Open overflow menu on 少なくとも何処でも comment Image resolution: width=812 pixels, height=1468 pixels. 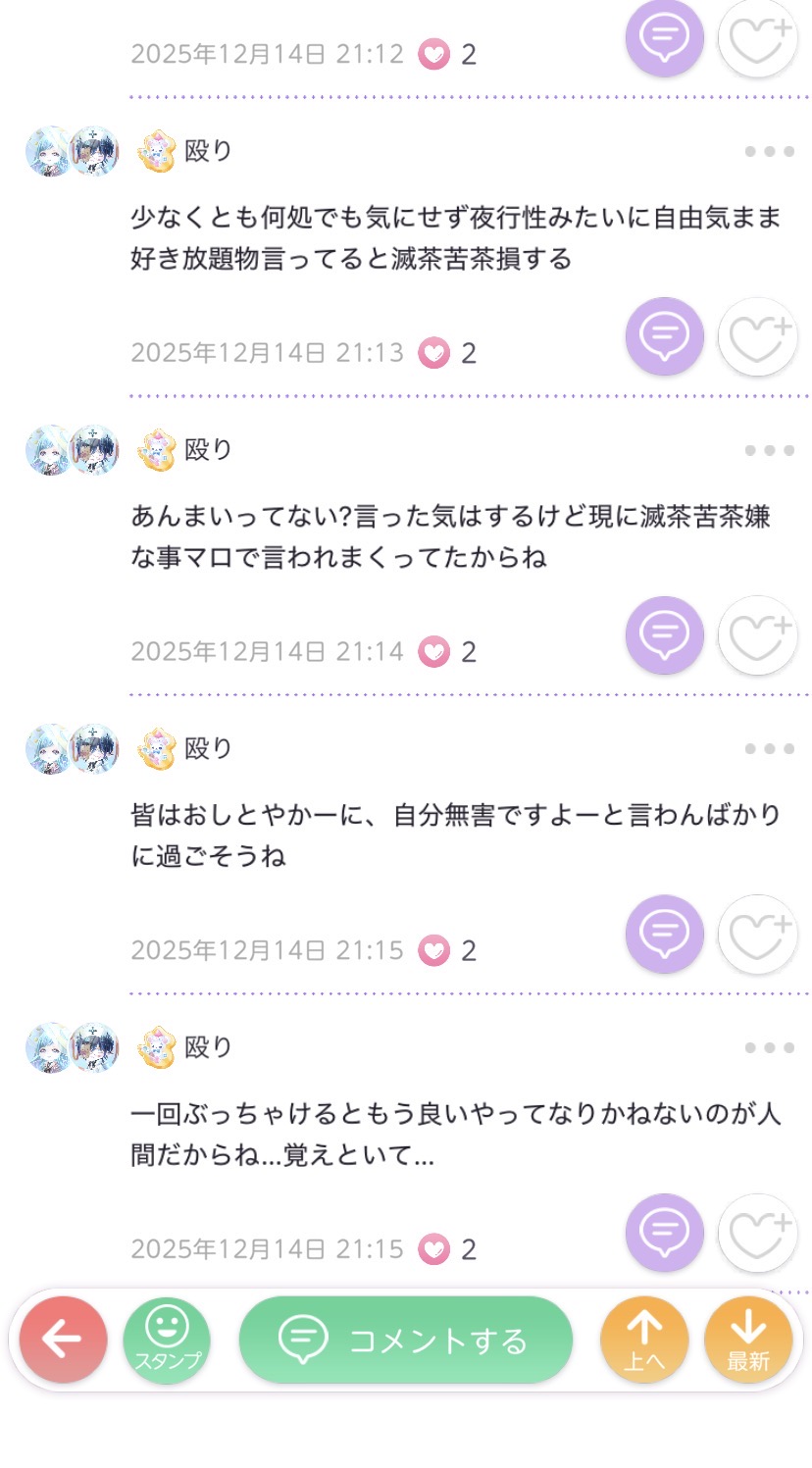pos(769,152)
